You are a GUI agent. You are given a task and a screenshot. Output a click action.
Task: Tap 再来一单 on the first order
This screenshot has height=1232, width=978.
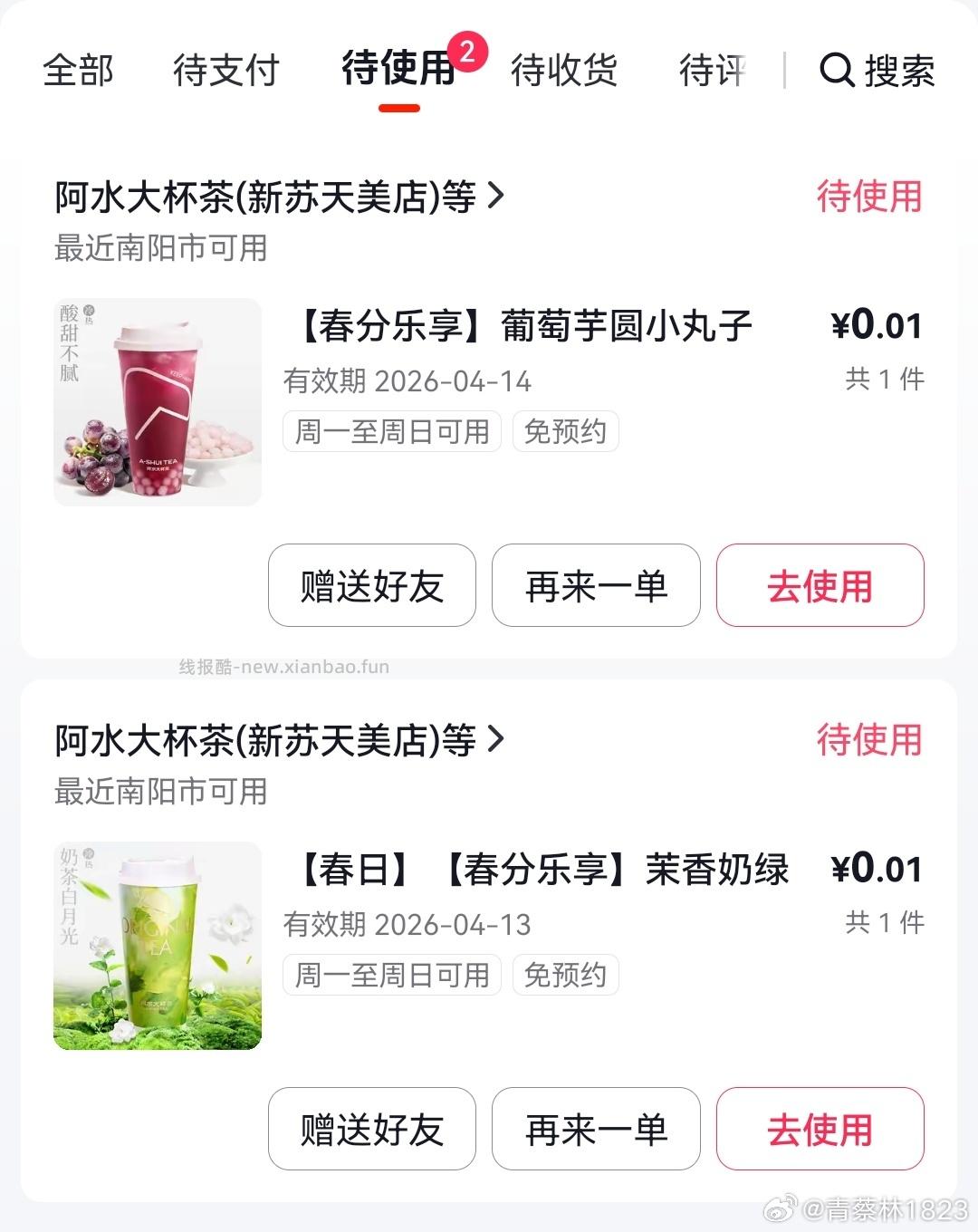(595, 586)
